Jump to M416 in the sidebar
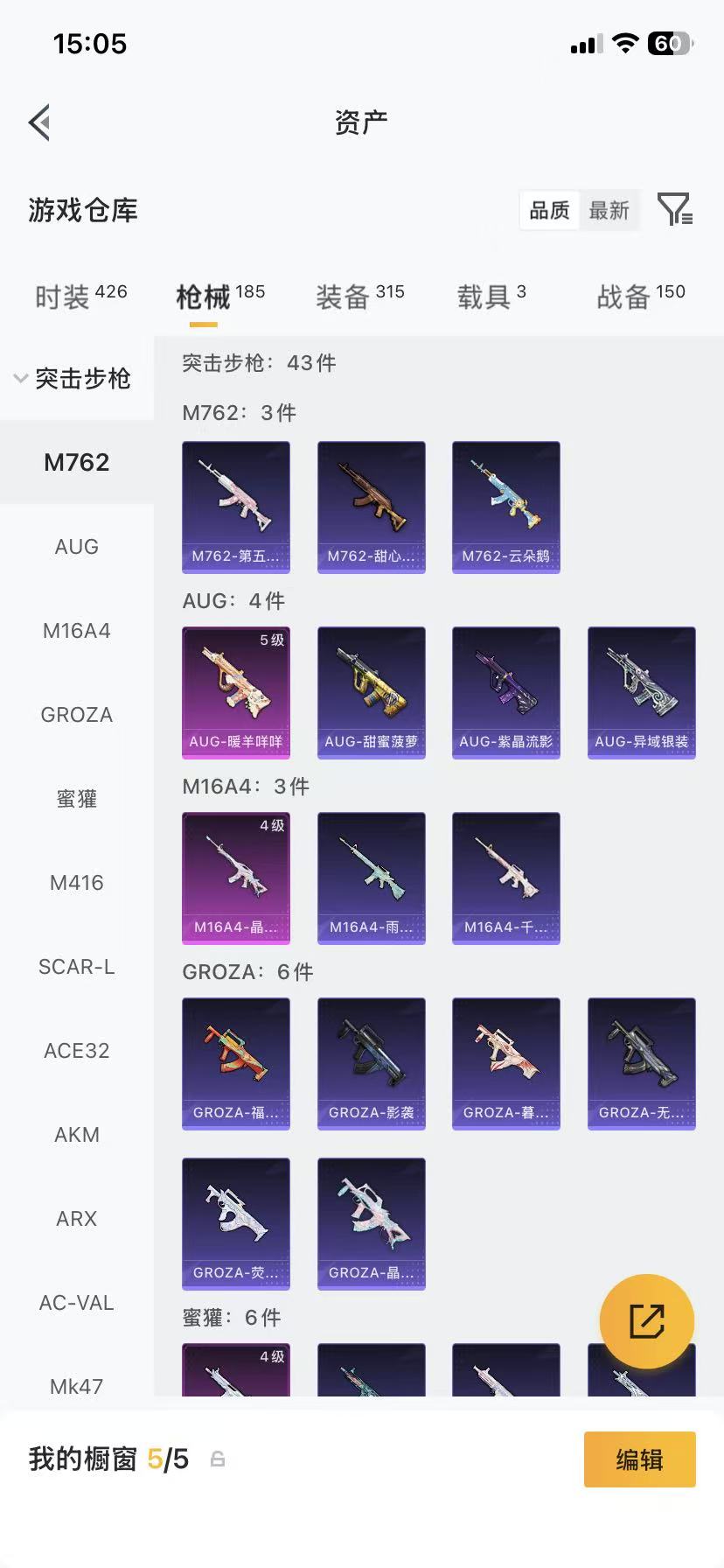The height and width of the screenshot is (1568, 724). click(77, 883)
